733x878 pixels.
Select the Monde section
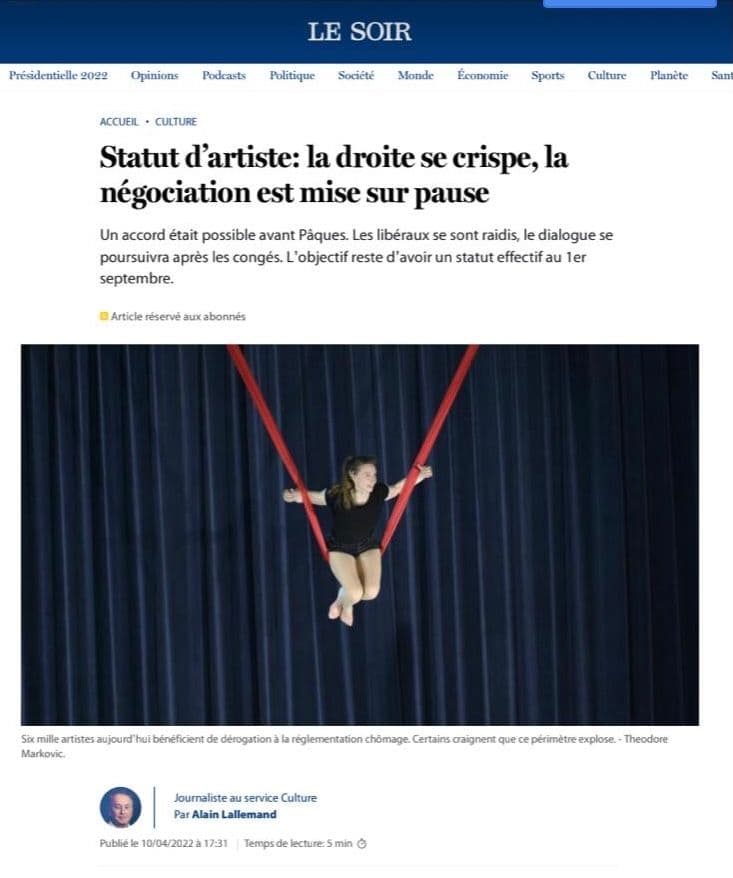(x=415, y=76)
